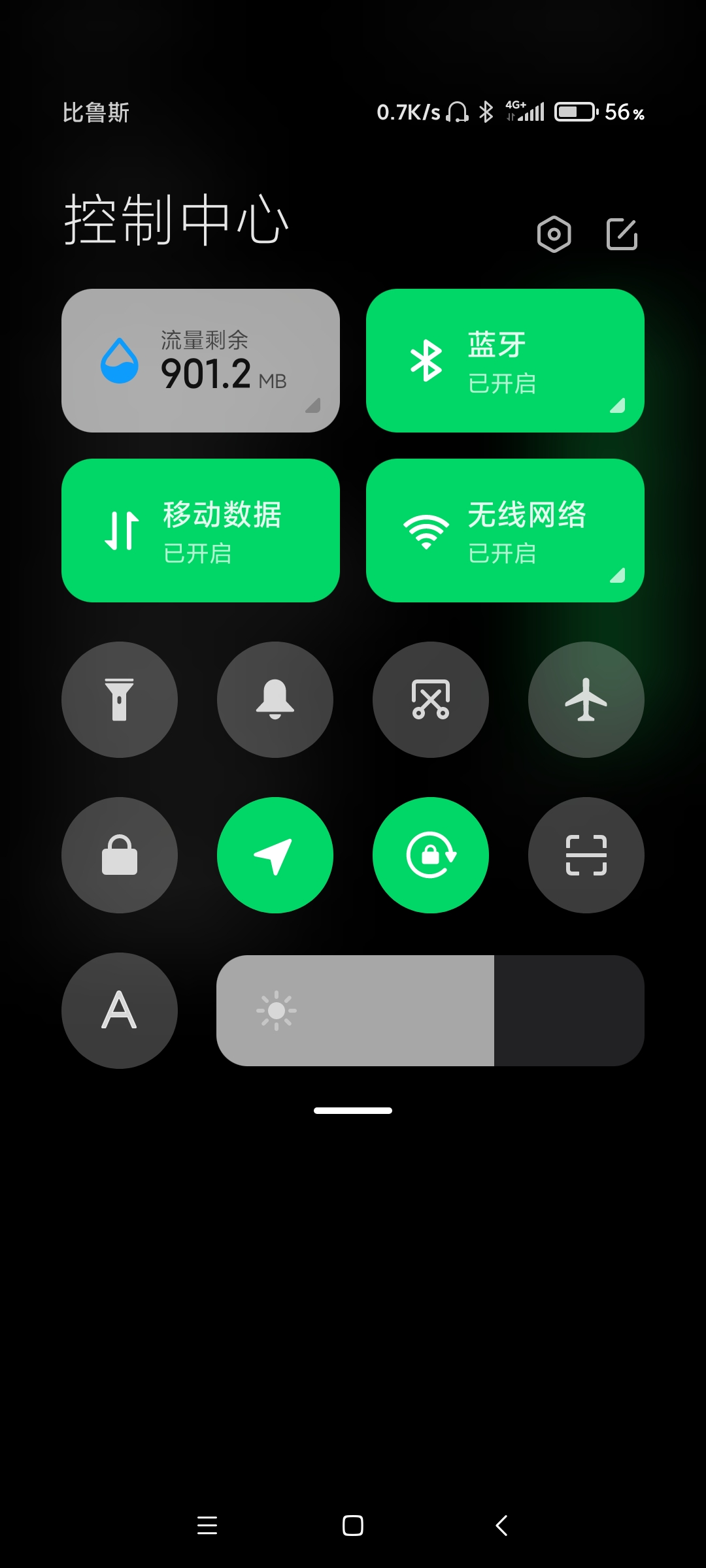Toggle the bell sound mode button
The height and width of the screenshot is (1568, 706).
275,700
